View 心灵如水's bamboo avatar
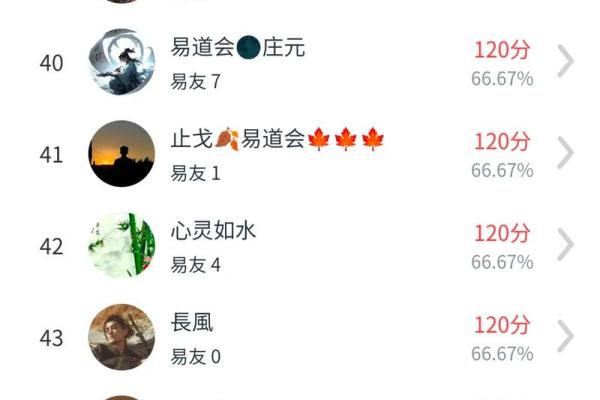The height and width of the screenshot is (400, 600). coord(122,245)
